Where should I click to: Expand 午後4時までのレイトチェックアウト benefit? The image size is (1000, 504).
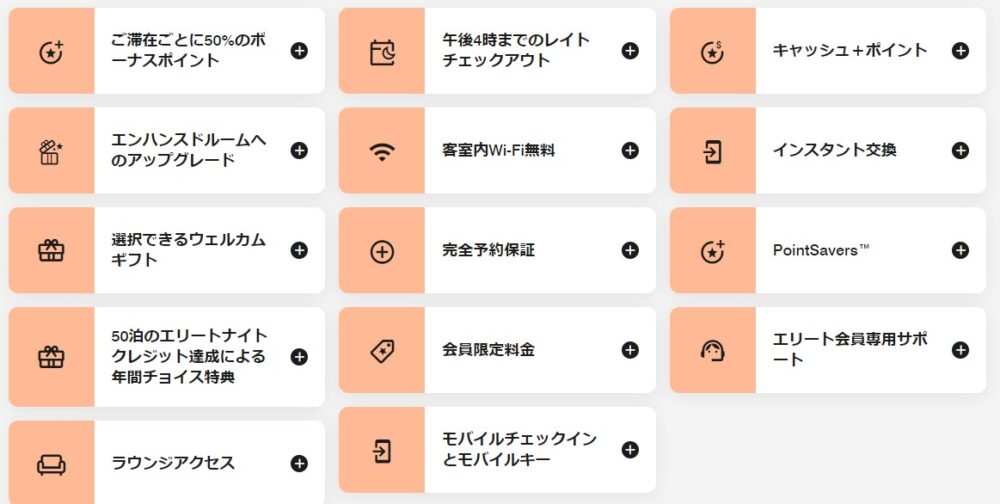pos(630,51)
